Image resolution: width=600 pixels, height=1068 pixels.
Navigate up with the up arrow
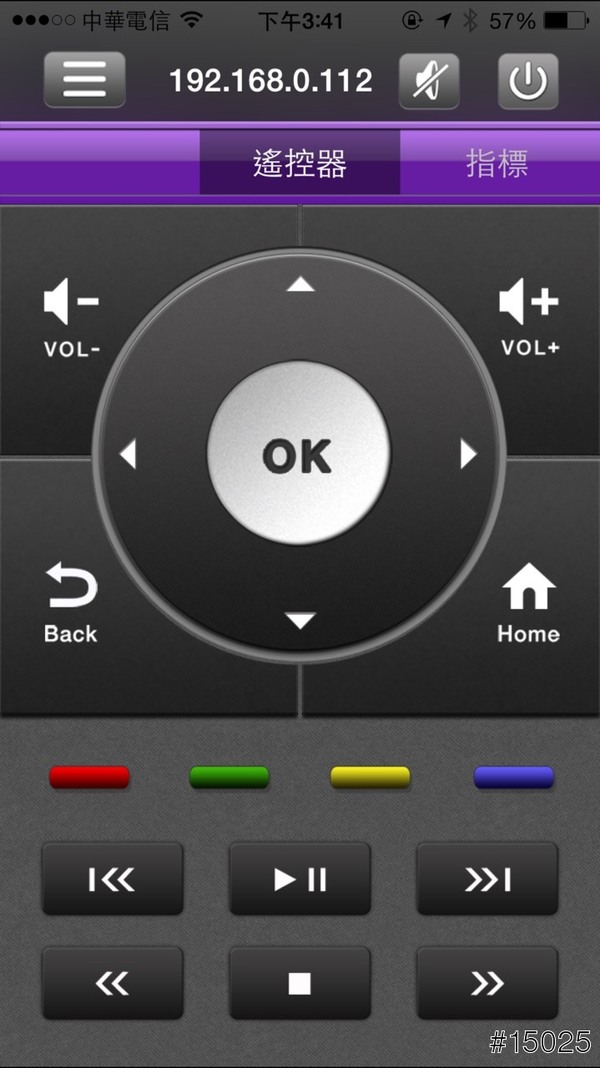[300, 286]
